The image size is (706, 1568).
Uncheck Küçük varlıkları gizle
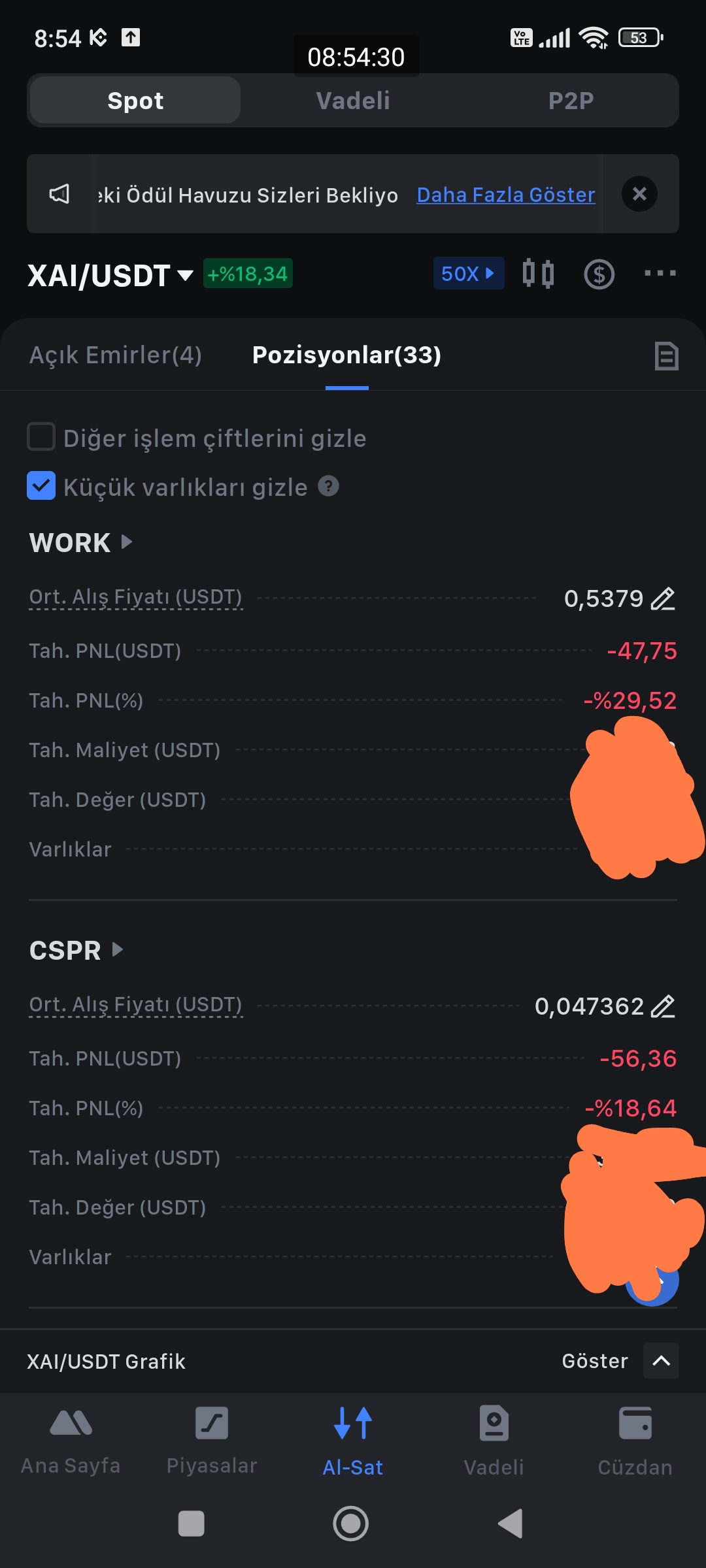[x=41, y=485]
